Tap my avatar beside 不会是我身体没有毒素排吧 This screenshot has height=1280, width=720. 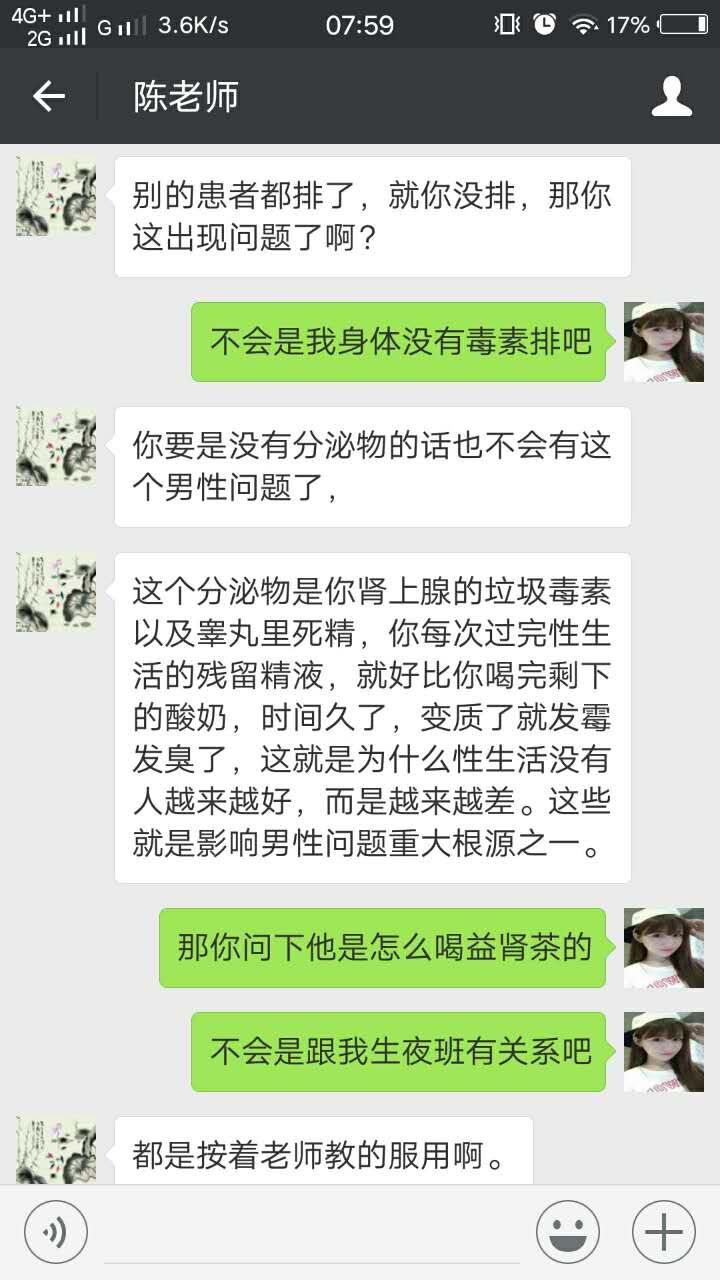(663, 342)
